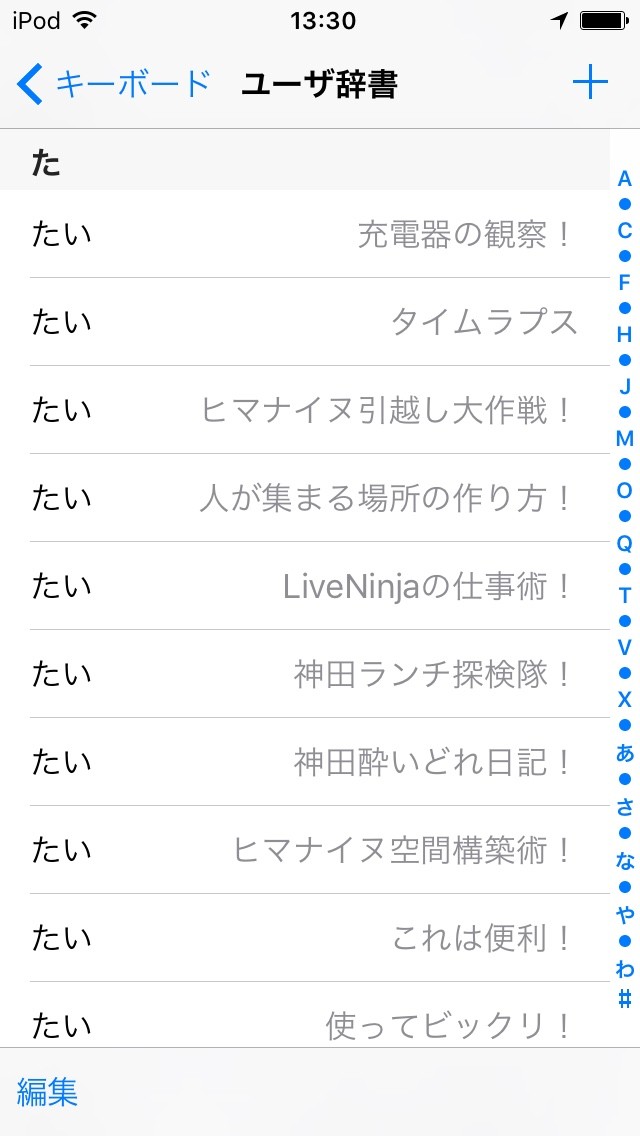Add a new user dictionary entry
This screenshot has width=640, height=1136.
[x=590, y=83]
